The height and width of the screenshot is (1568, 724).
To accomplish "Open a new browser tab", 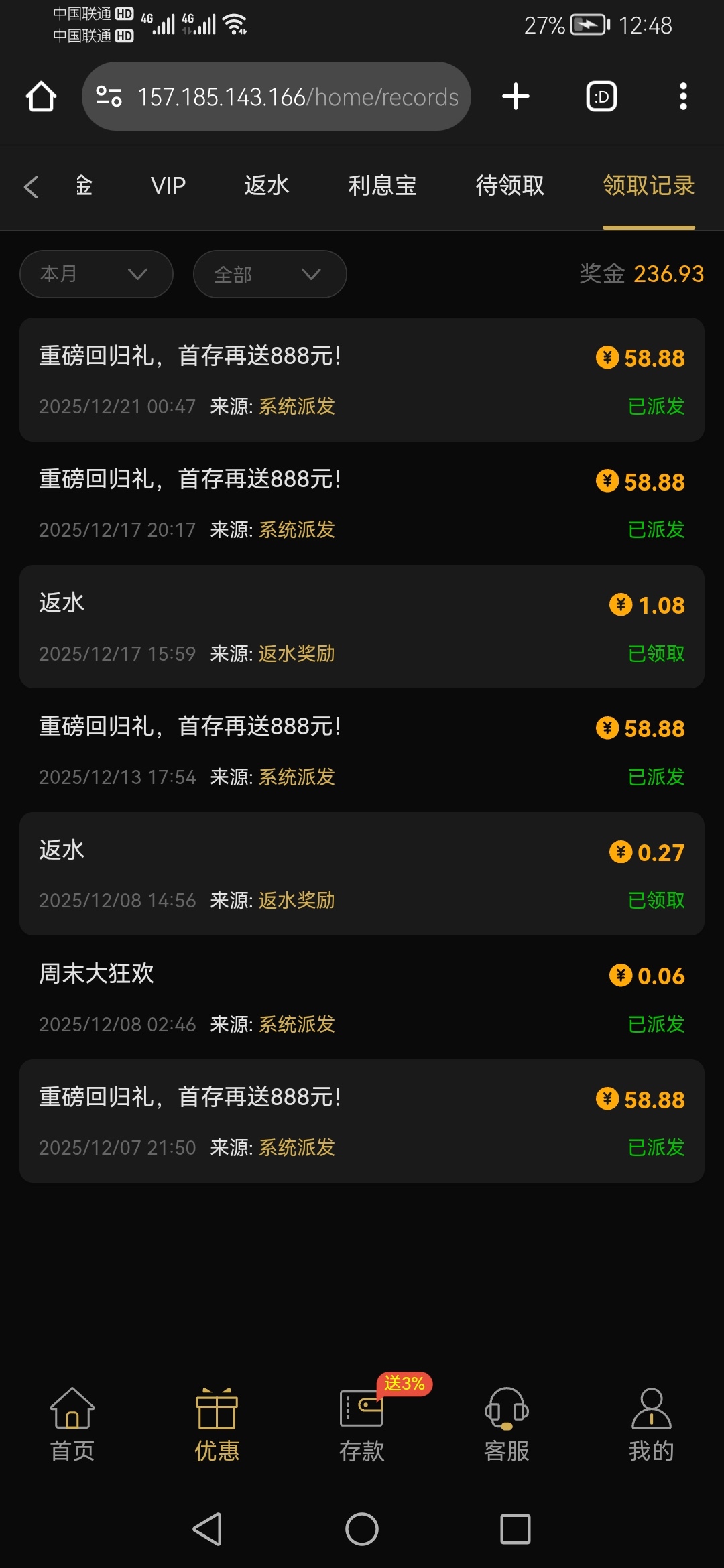I will tap(516, 96).
